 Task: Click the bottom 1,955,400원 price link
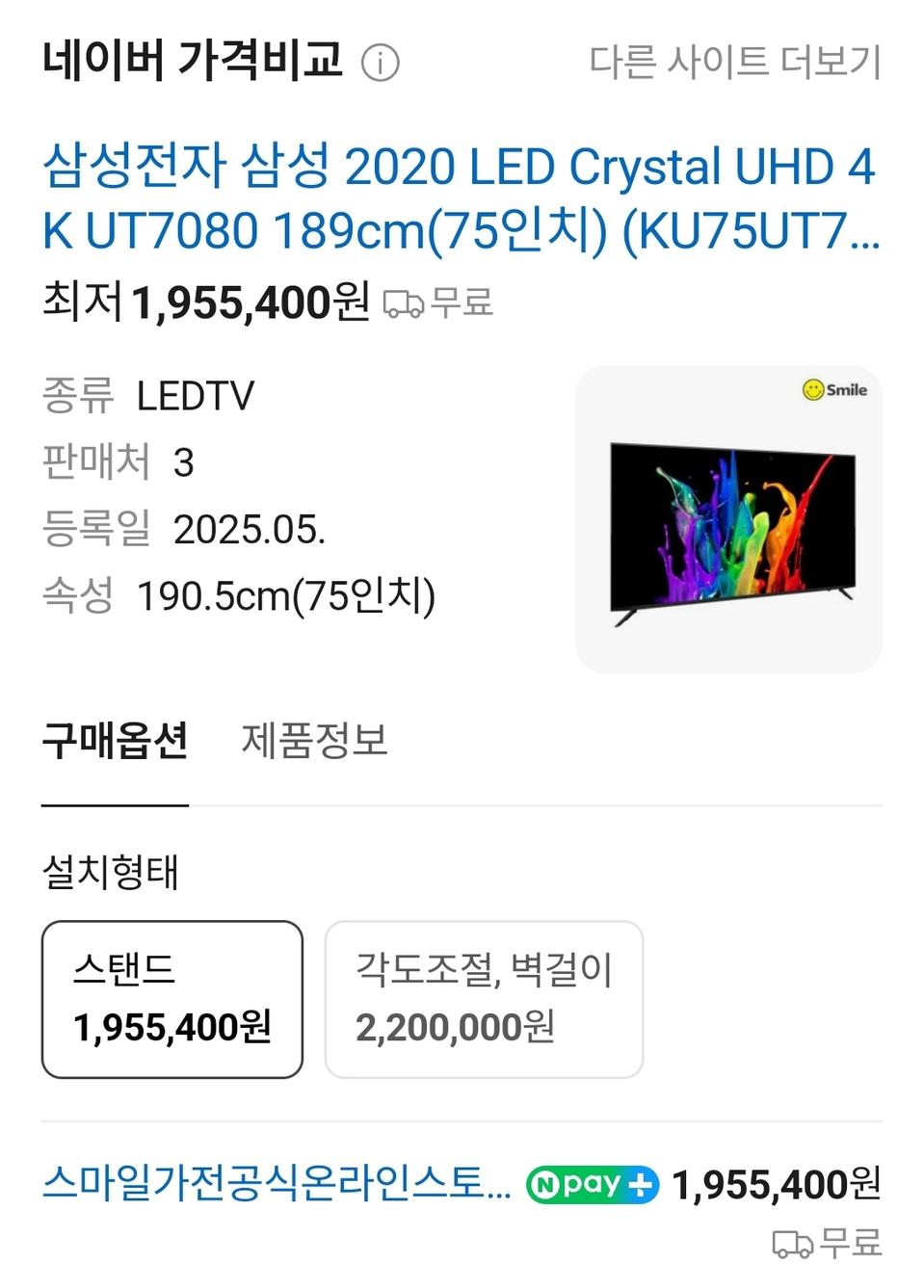tap(777, 1186)
